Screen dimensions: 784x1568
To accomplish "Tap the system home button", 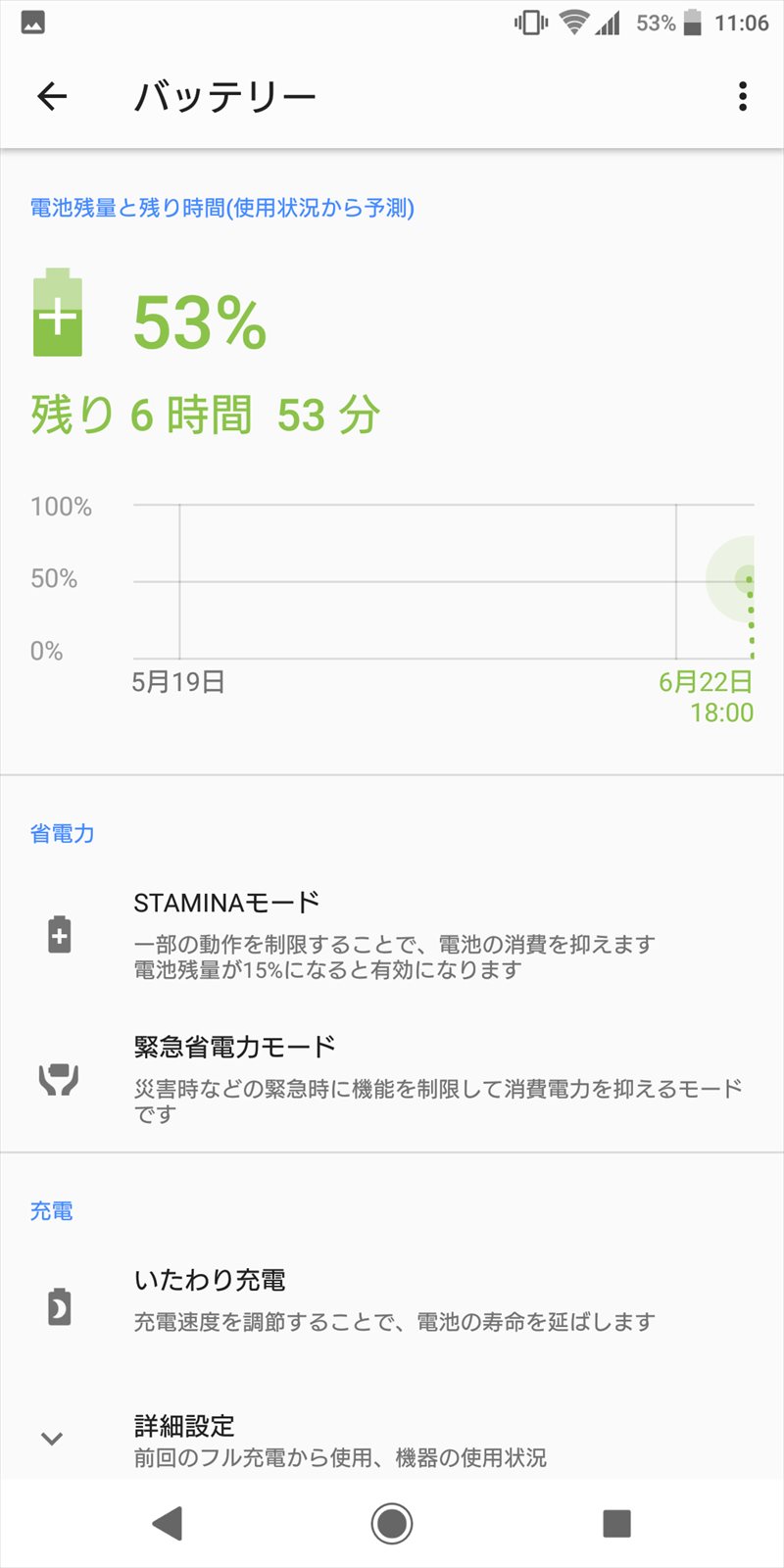I will pyautogui.click(x=392, y=1524).
